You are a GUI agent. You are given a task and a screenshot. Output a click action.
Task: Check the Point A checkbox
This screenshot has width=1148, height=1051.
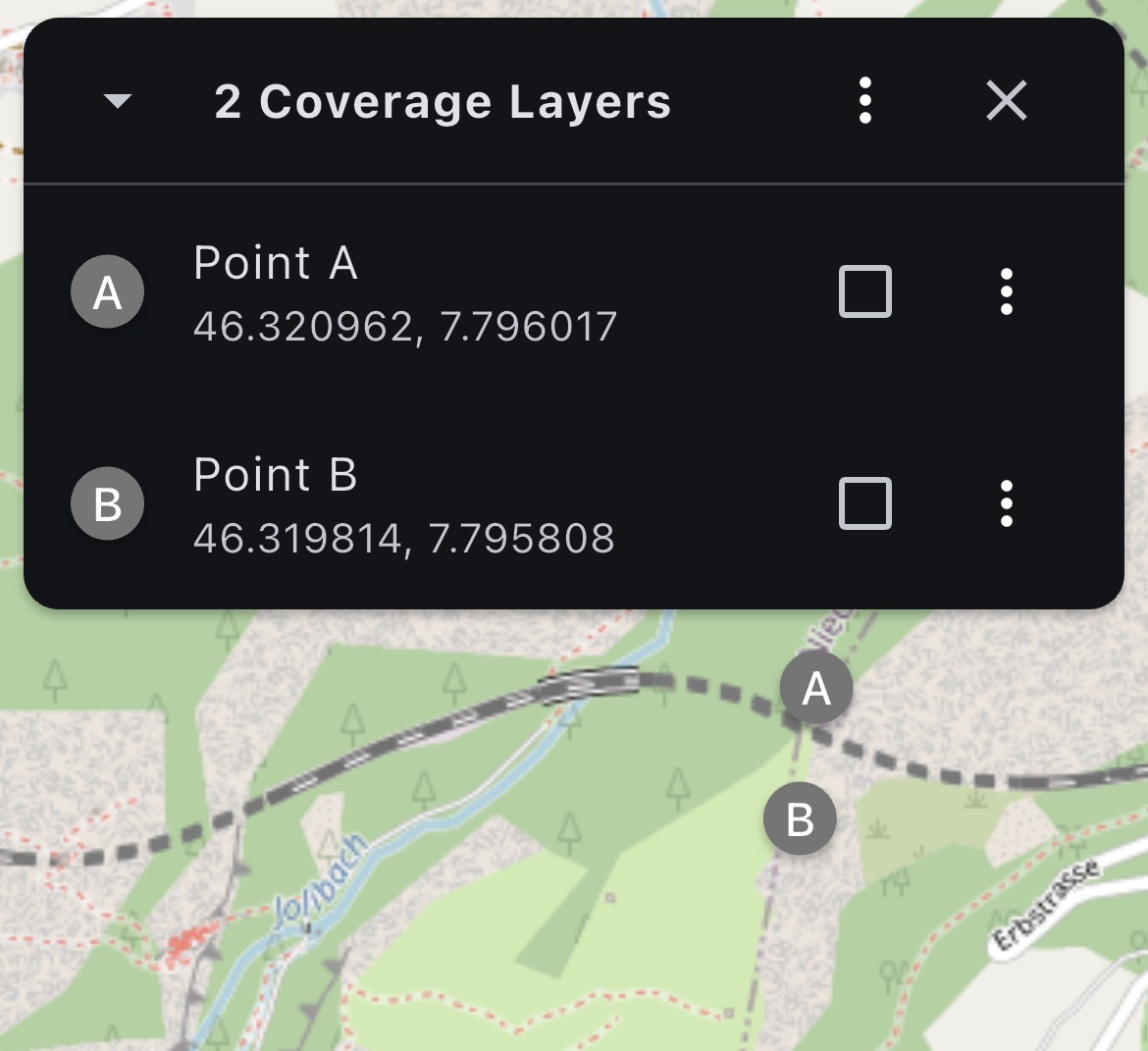pyautogui.click(x=865, y=291)
